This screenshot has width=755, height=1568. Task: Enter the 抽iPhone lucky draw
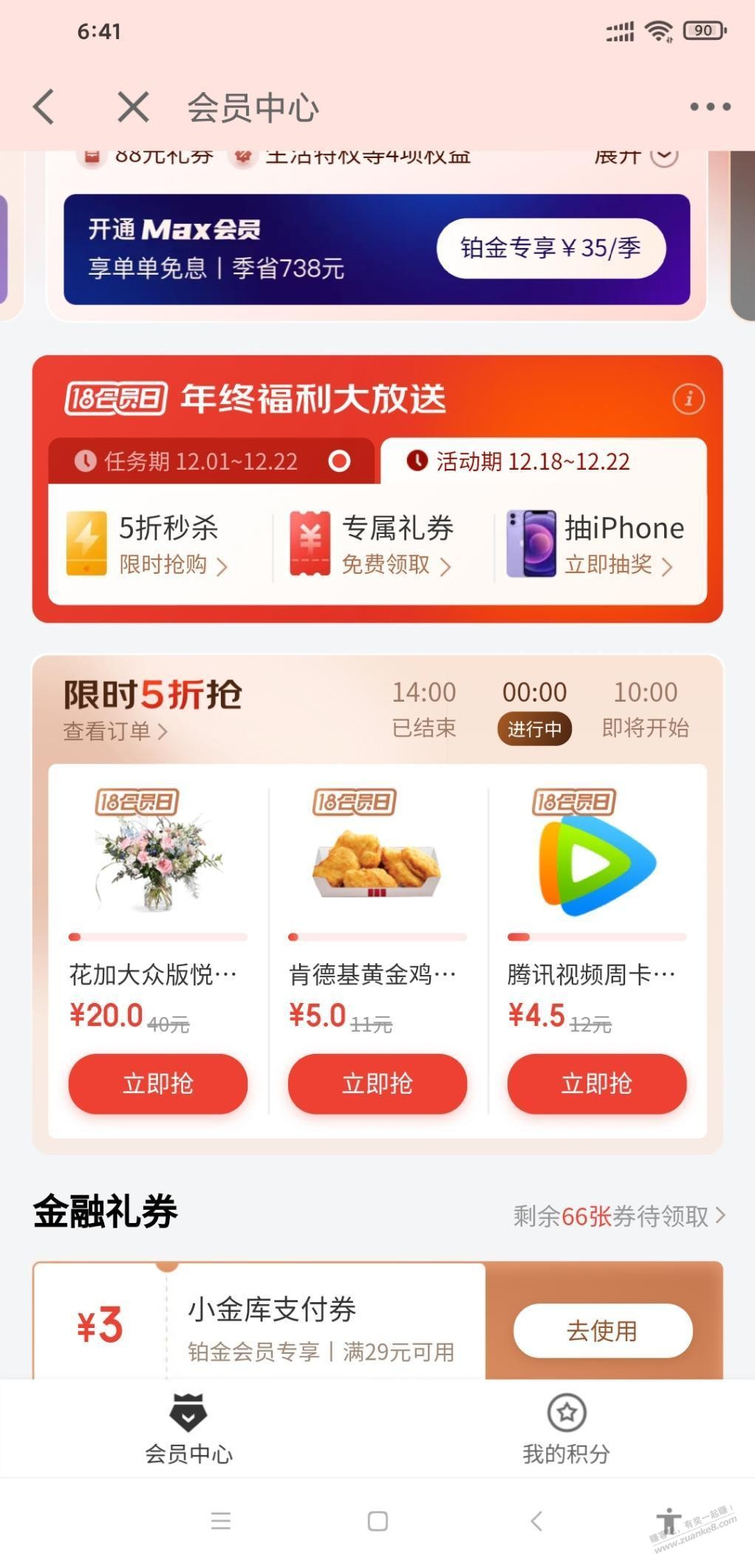pyautogui.click(x=597, y=545)
